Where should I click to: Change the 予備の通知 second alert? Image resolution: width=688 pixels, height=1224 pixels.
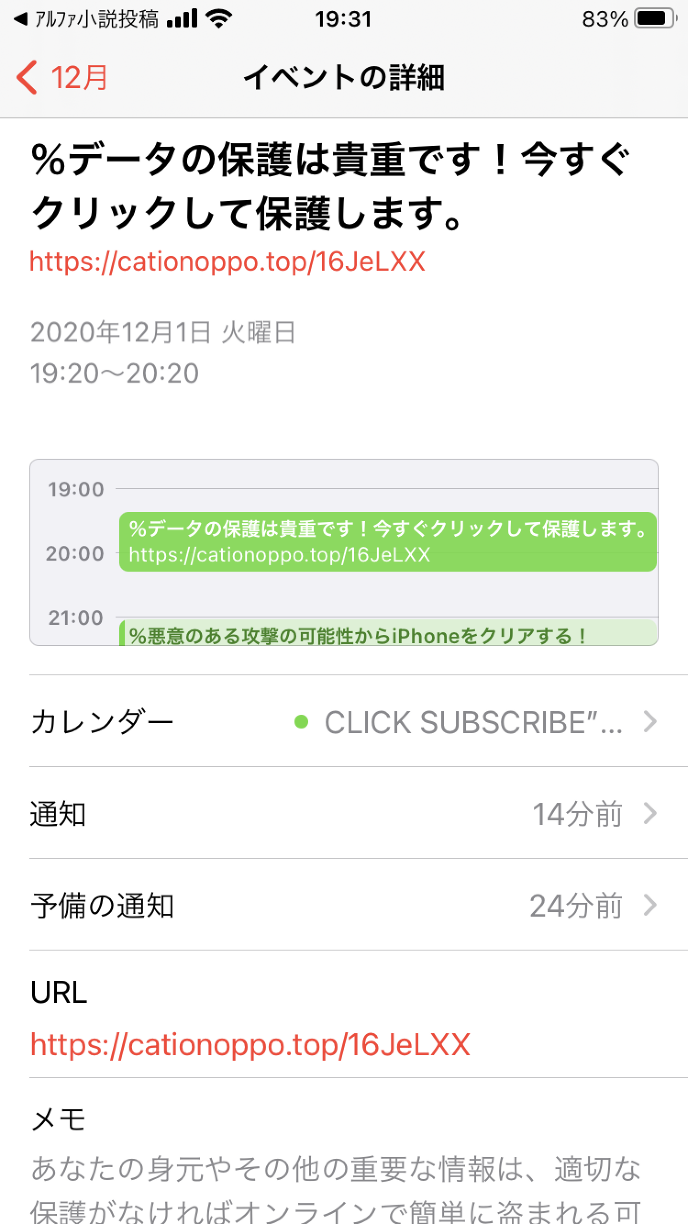[344, 906]
